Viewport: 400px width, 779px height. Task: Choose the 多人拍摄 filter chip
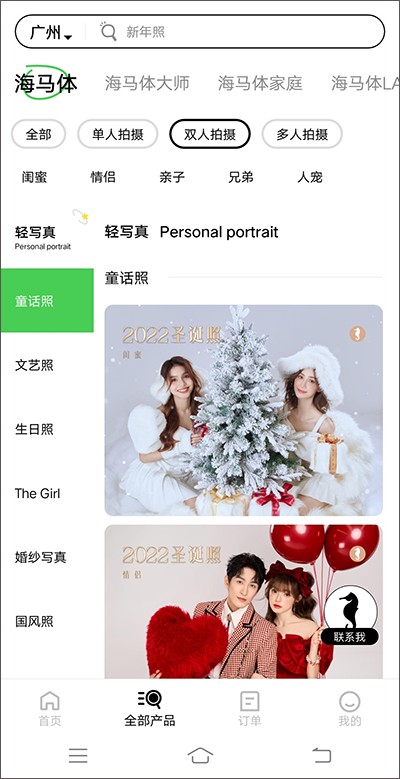pos(302,134)
